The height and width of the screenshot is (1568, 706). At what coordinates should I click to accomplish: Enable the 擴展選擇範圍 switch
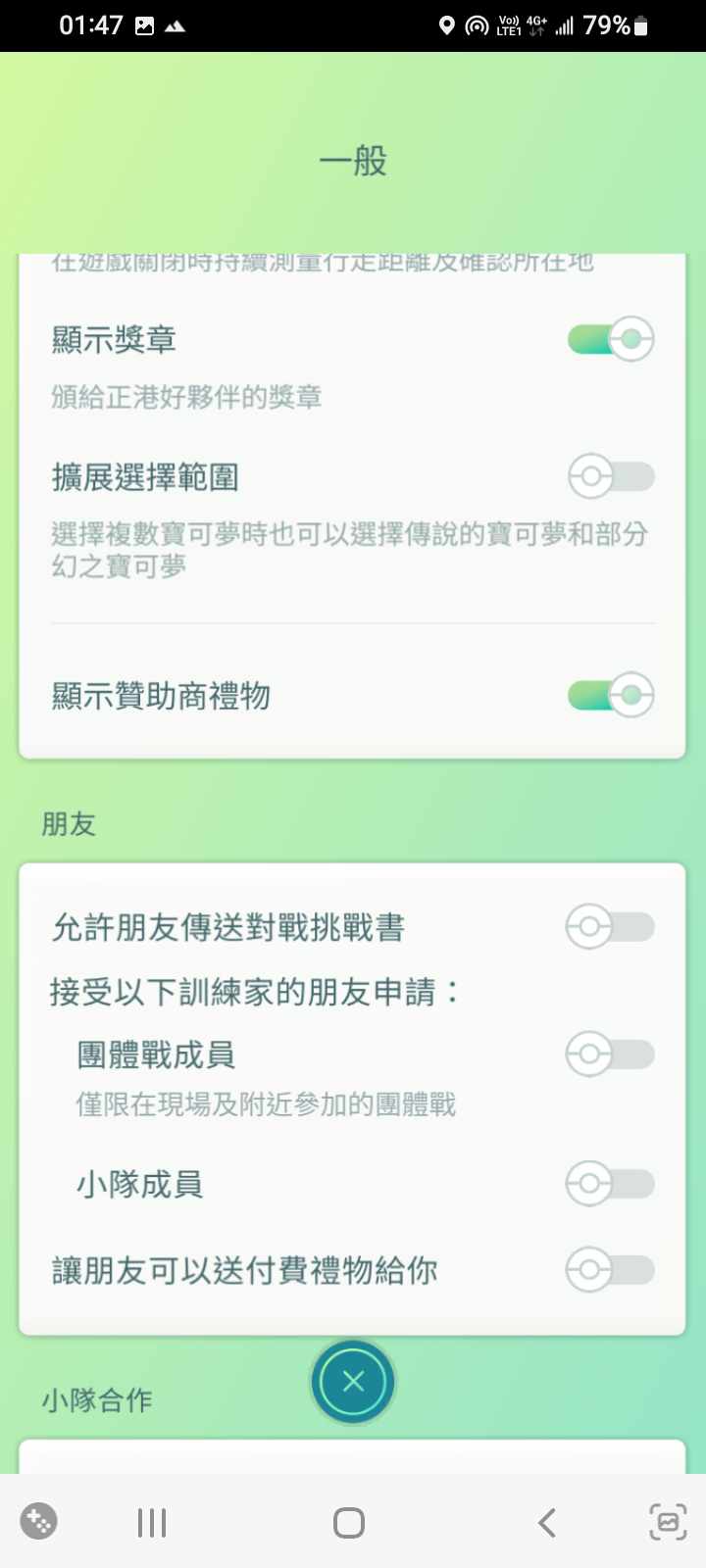coord(611,477)
